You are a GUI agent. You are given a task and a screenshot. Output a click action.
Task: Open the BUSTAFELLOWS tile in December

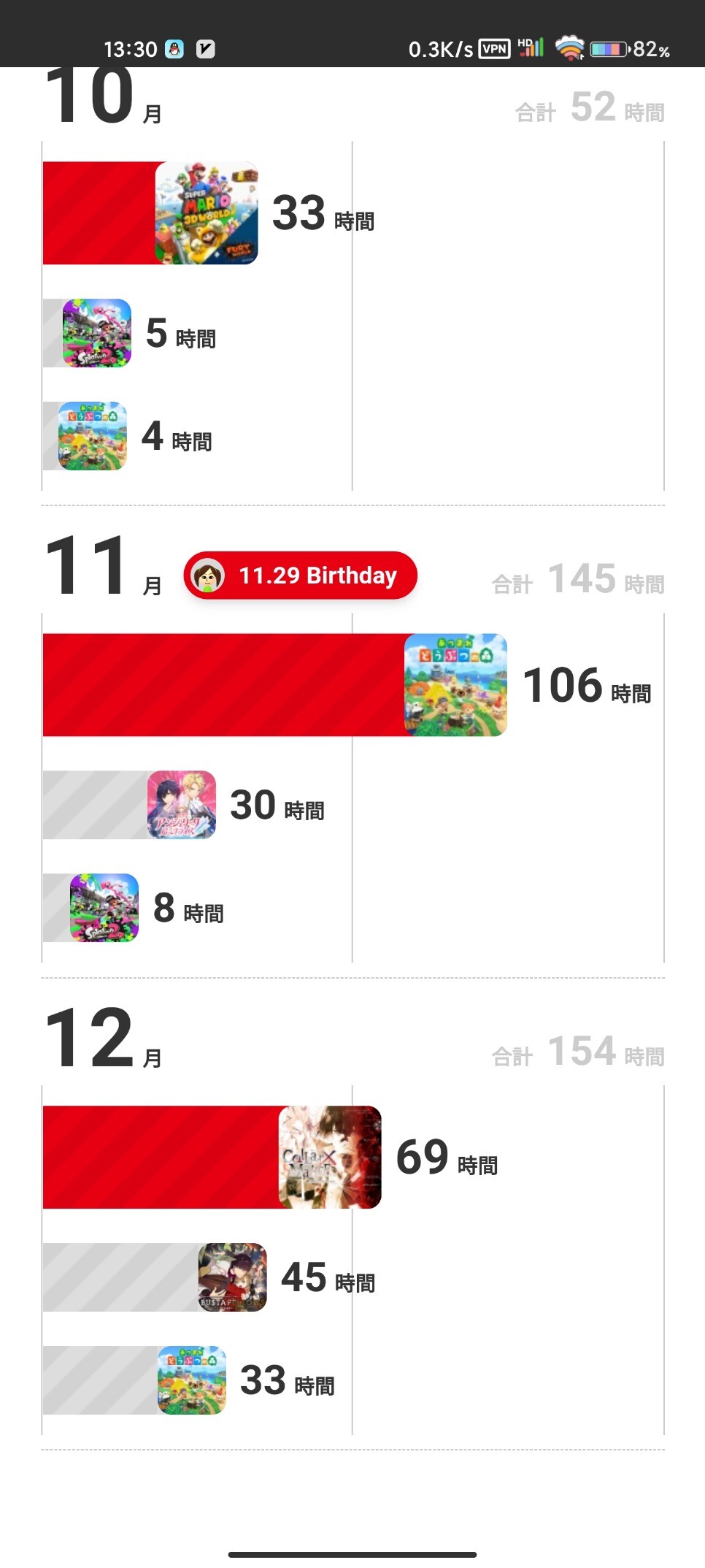click(x=233, y=1277)
